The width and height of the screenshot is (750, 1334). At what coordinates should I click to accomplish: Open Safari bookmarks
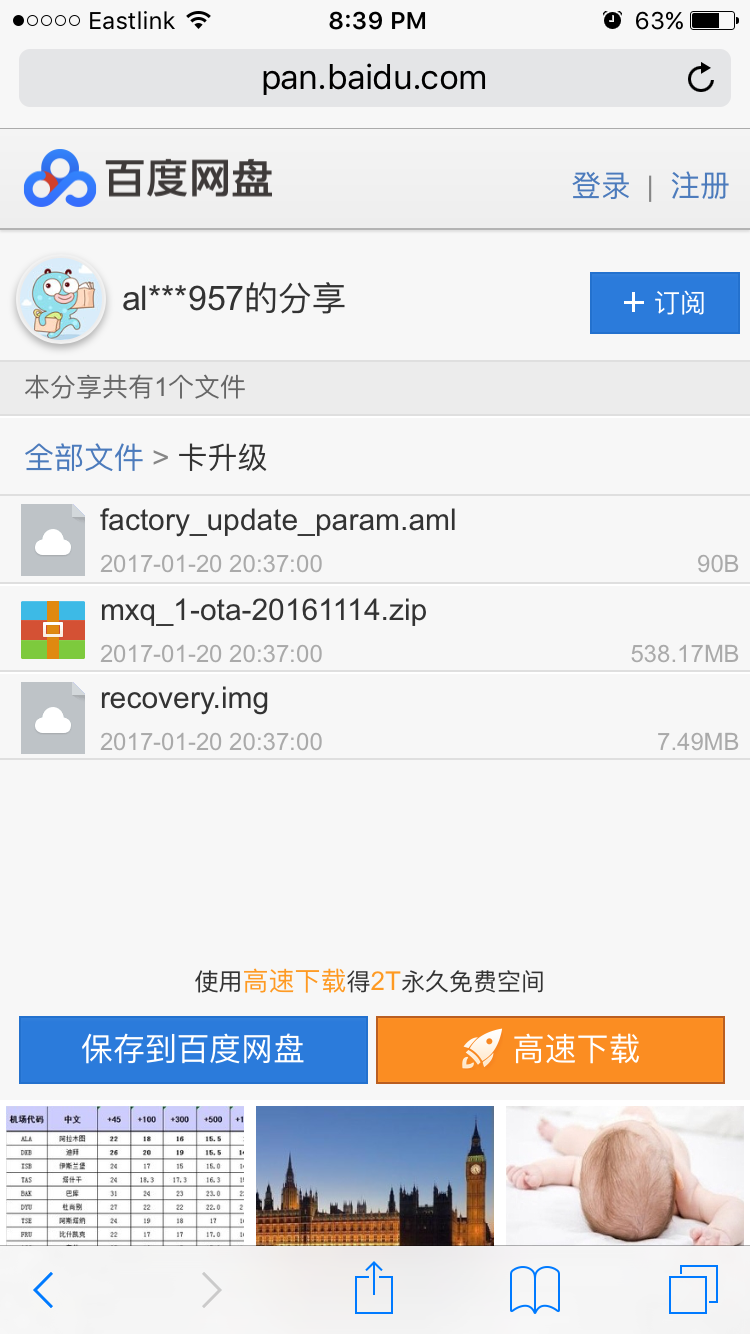click(534, 1290)
